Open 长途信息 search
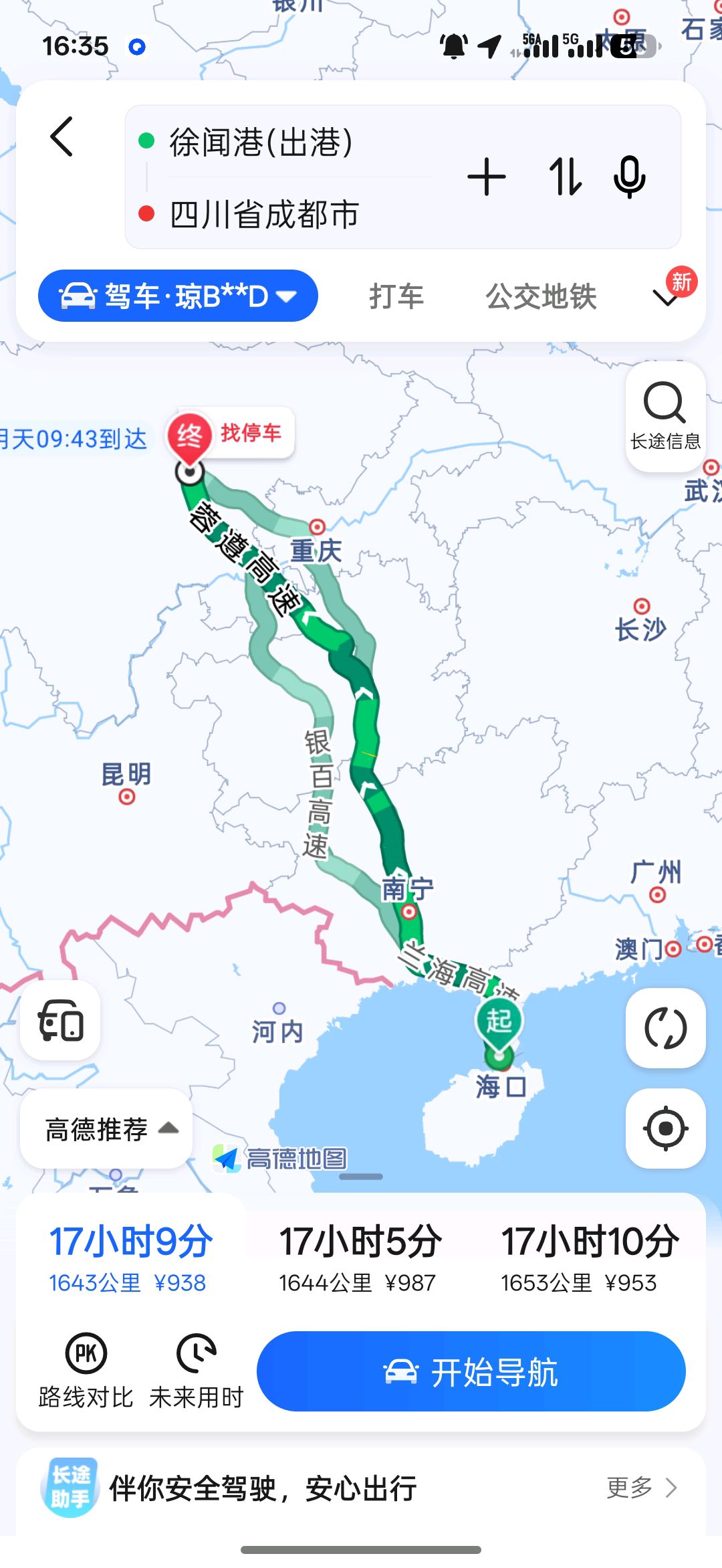Image resolution: width=722 pixels, height=1568 pixels. click(665, 415)
